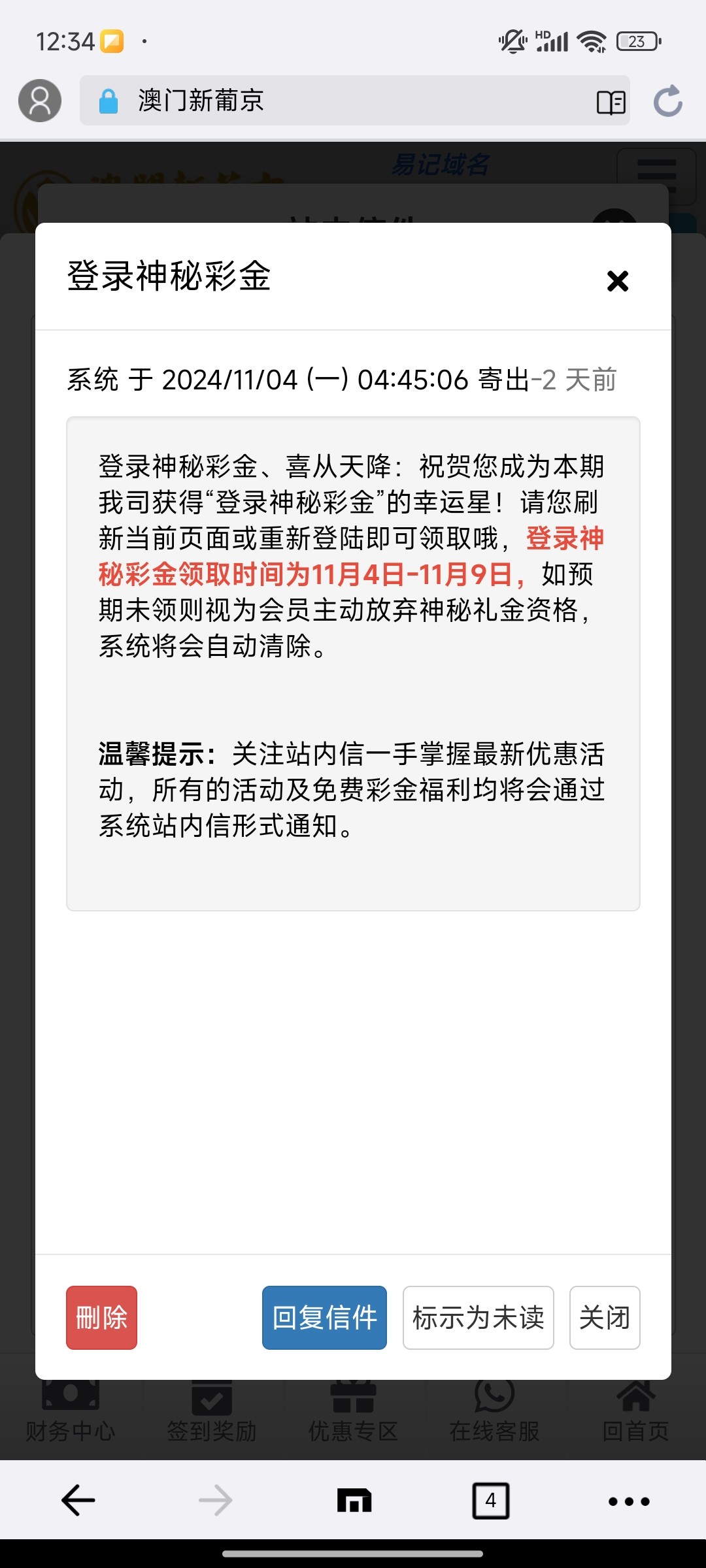Image resolution: width=706 pixels, height=1568 pixels.
Task: Tap 回复信件 to reply
Action: tap(324, 1318)
